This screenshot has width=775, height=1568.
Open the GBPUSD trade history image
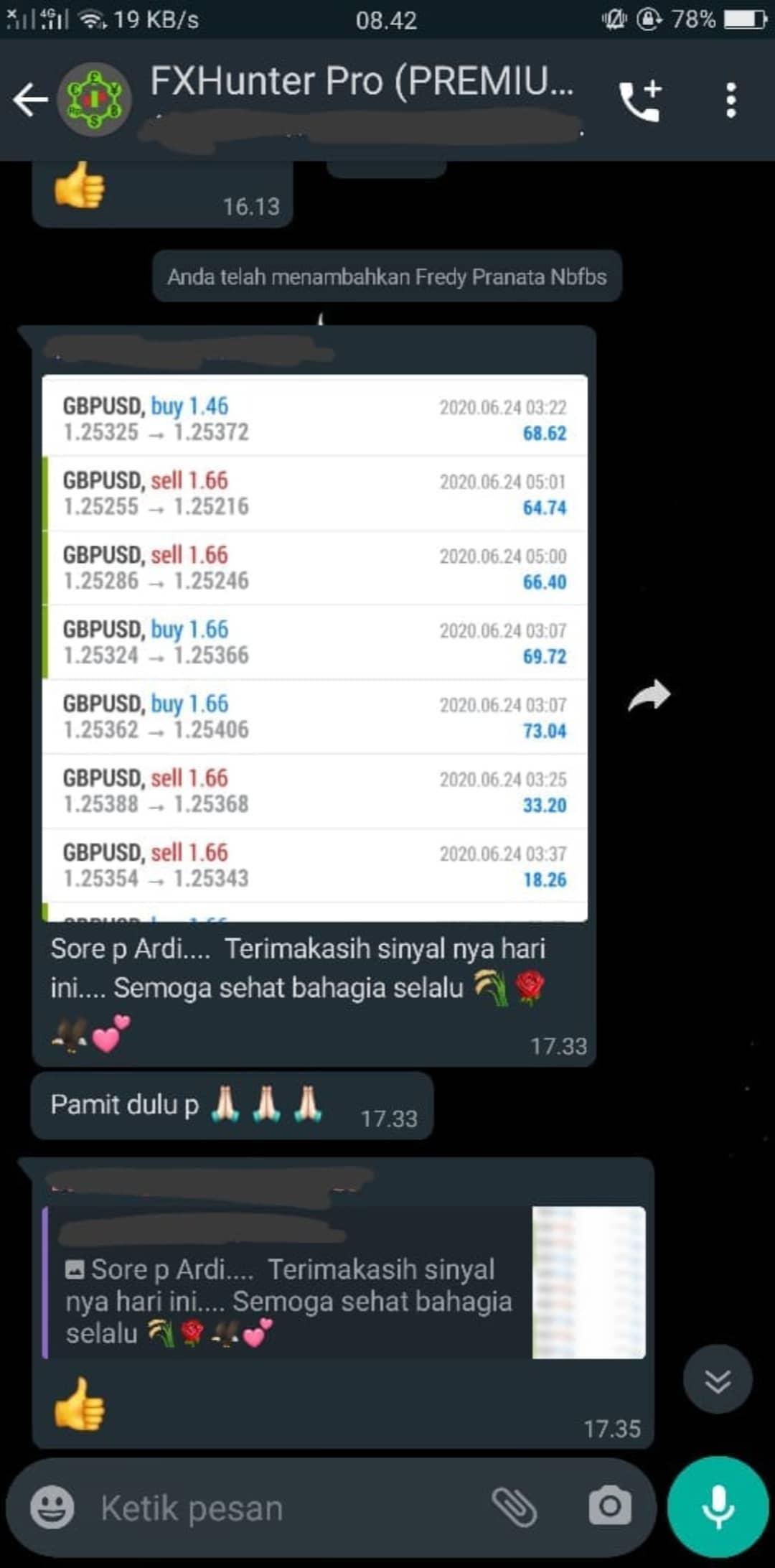coord(314,648)
